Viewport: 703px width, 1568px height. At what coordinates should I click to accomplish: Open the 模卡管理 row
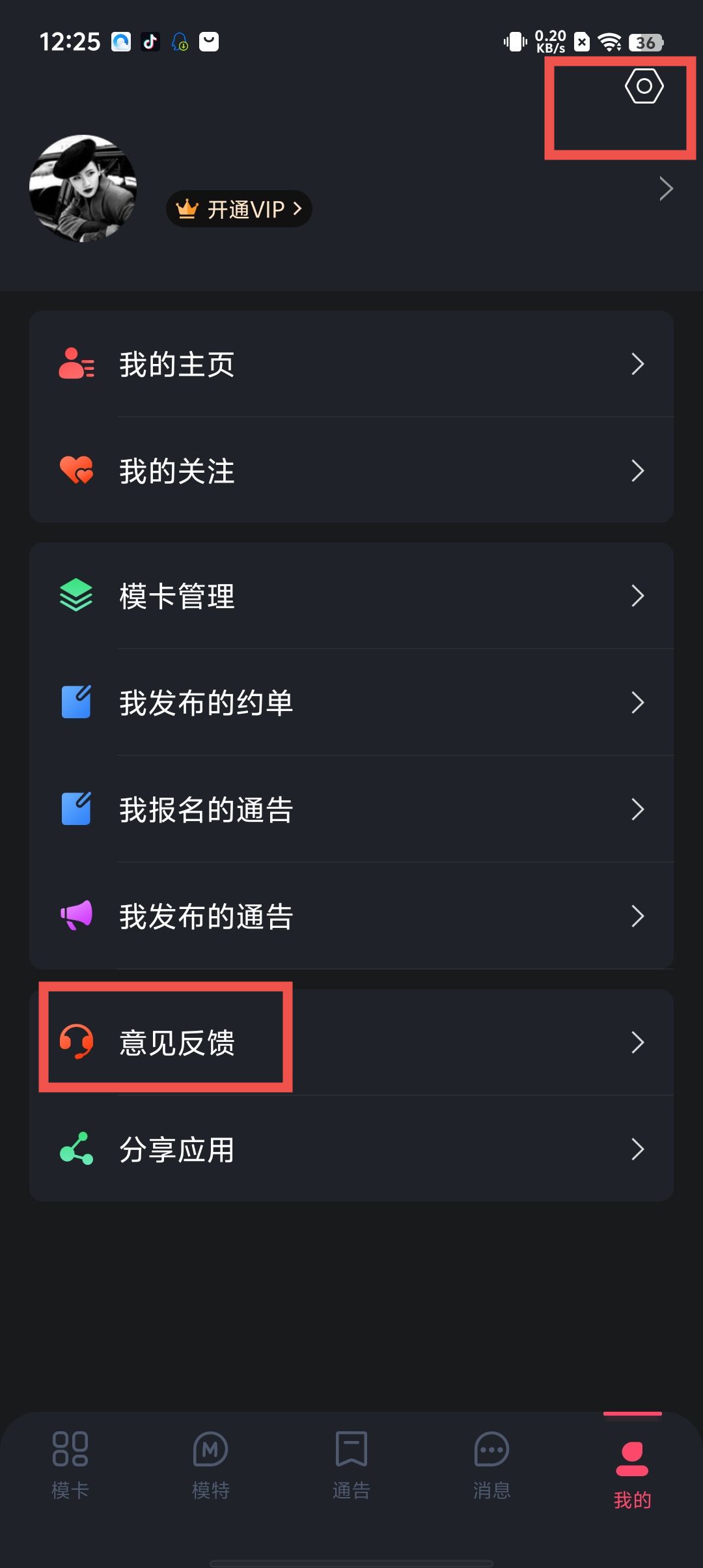click(351, 596)
